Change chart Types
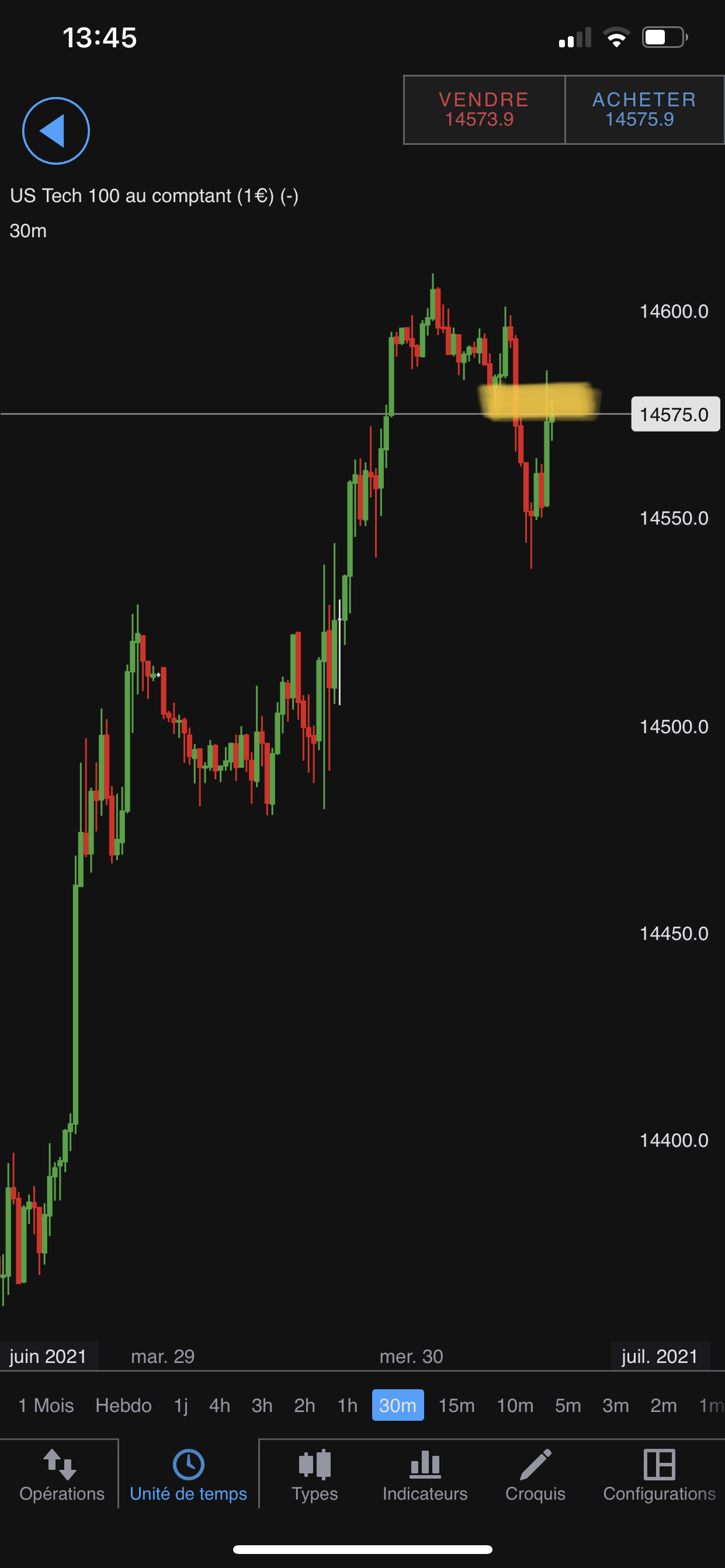 (315, 1476)
